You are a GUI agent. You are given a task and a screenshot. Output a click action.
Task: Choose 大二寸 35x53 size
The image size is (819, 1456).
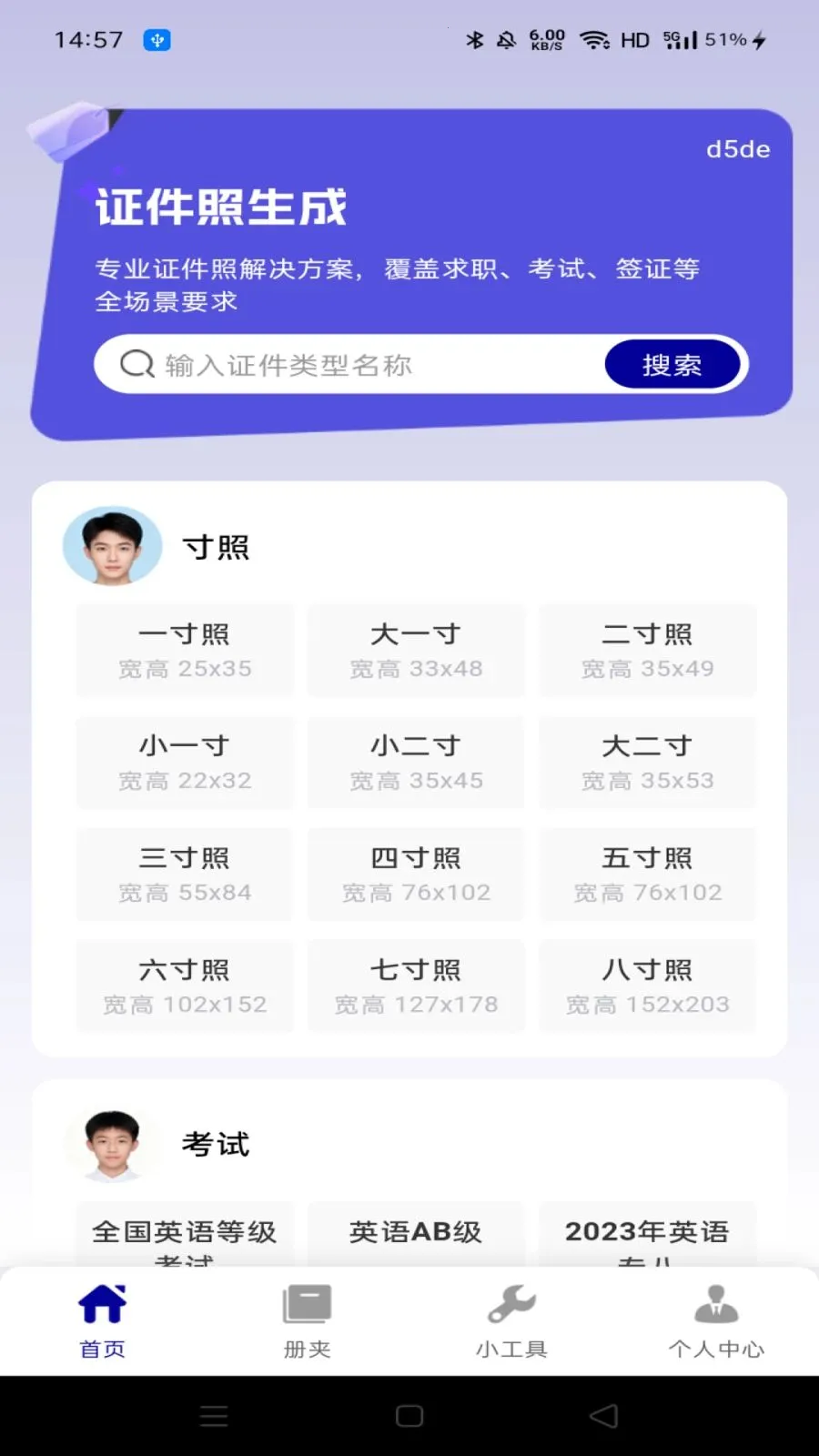coord(647,763)
